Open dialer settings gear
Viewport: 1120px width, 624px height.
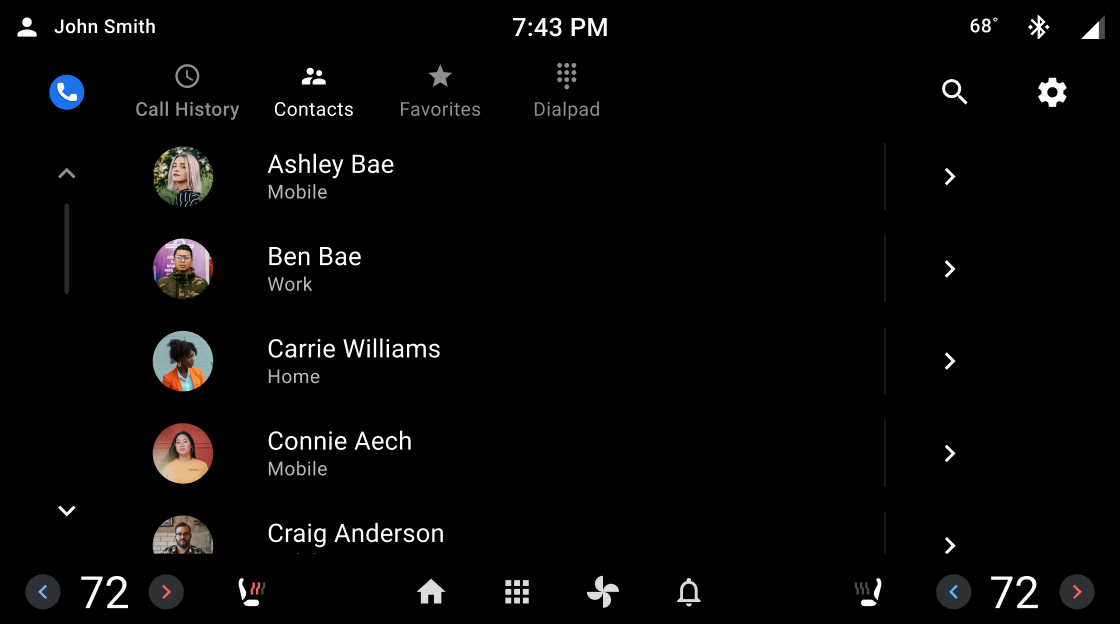coord(1051,93)
